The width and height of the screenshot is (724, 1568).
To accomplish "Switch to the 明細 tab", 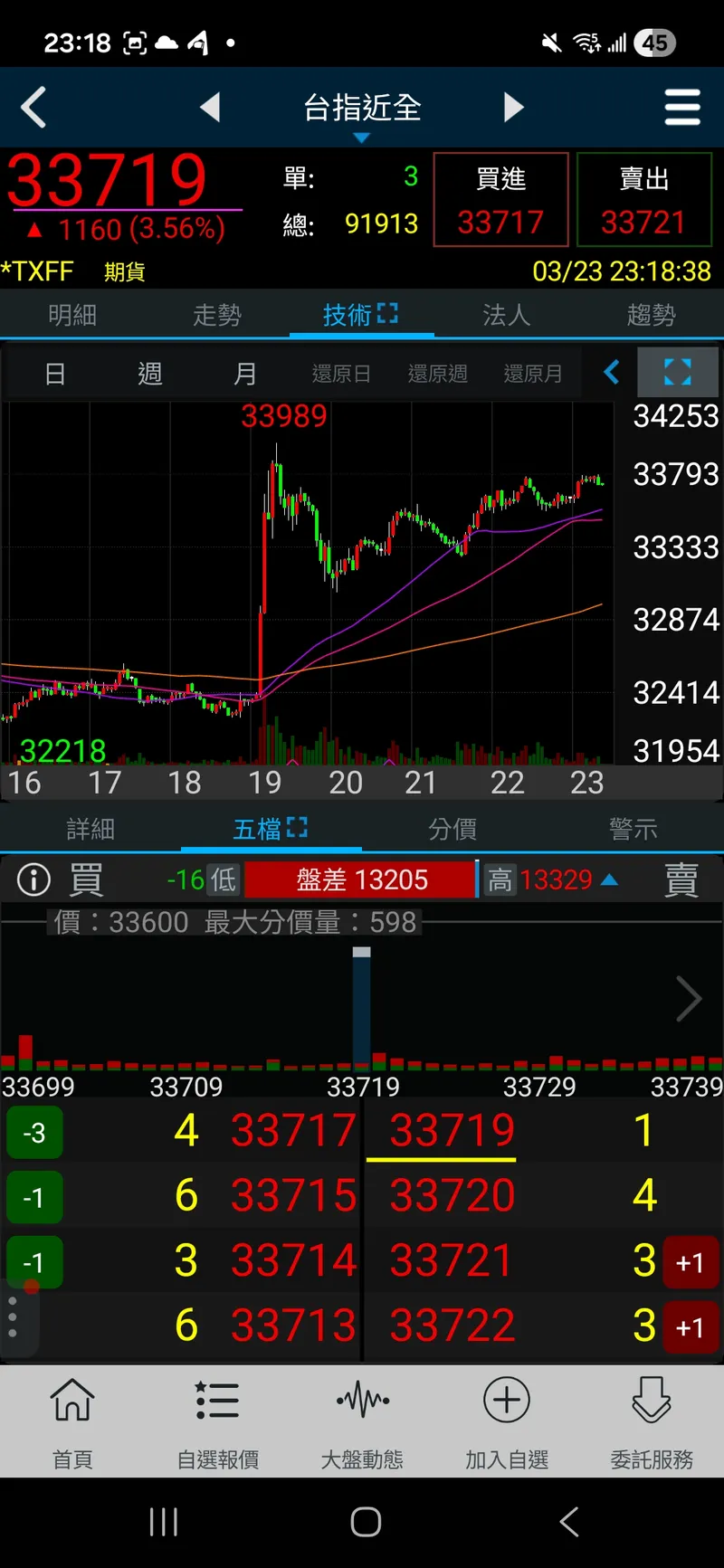I will click(72, 315).
